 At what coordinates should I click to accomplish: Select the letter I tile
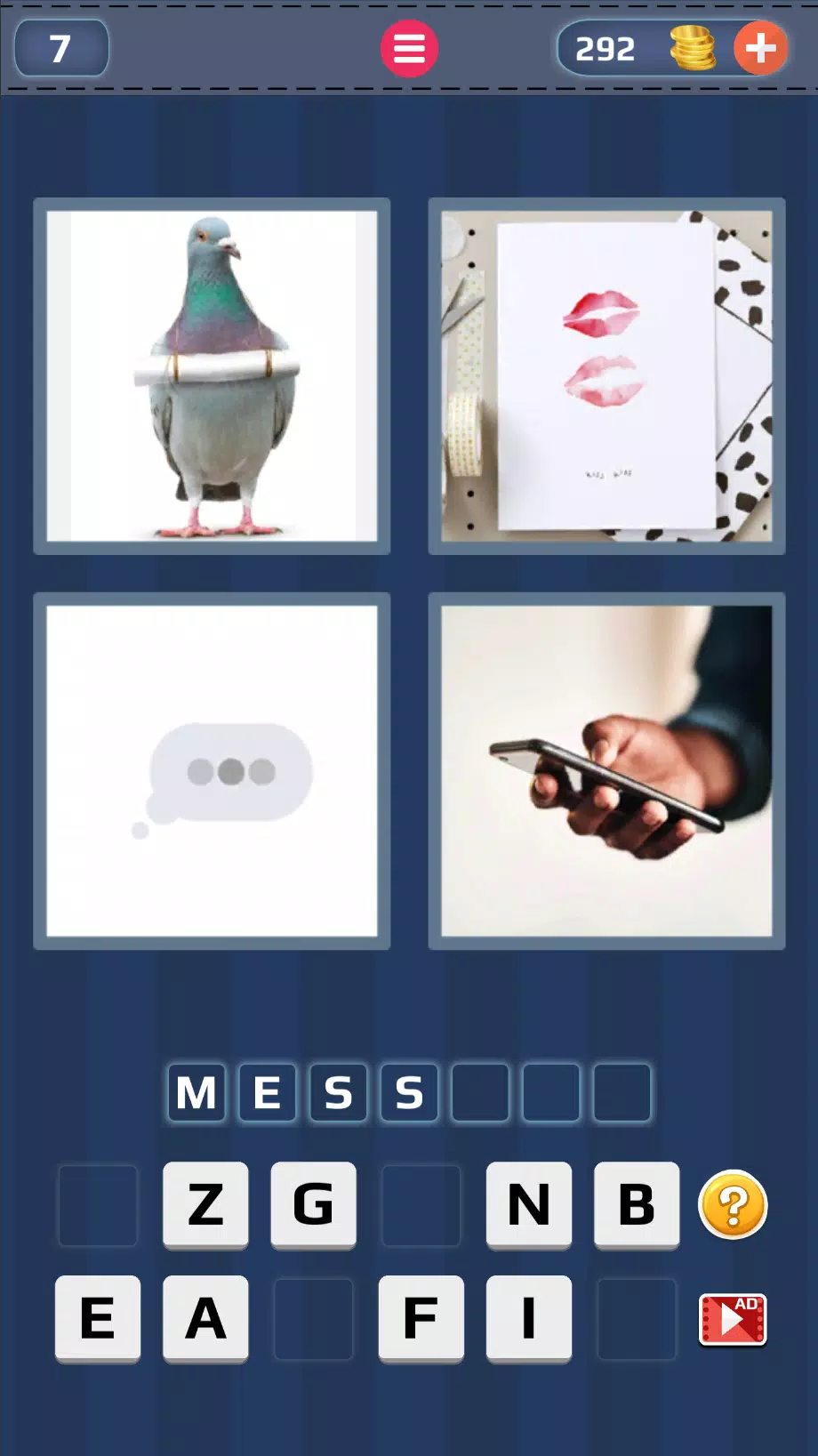click(x=528, y=1318)
